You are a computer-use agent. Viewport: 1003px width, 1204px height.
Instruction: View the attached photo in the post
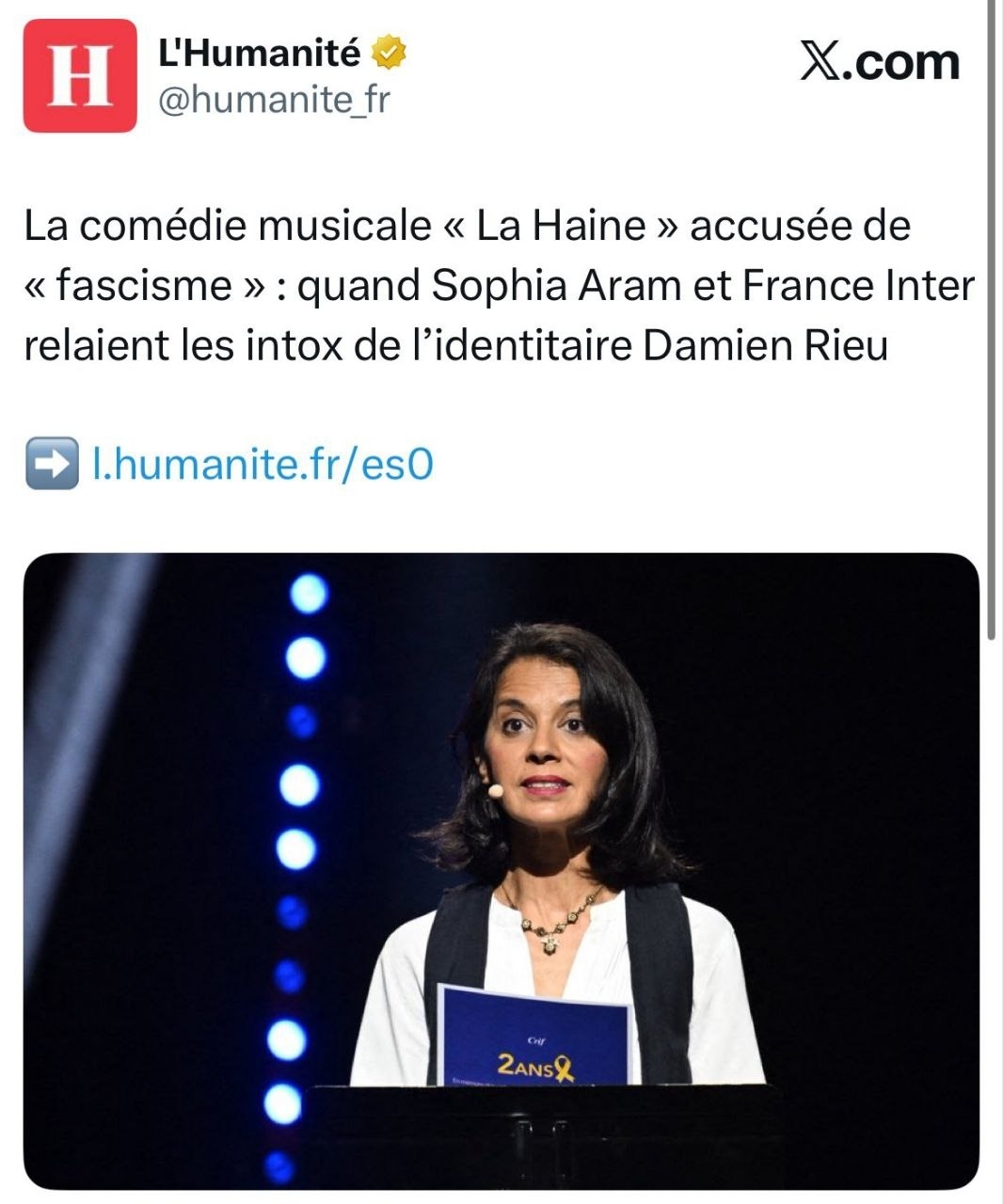click(x=501, y=870)
